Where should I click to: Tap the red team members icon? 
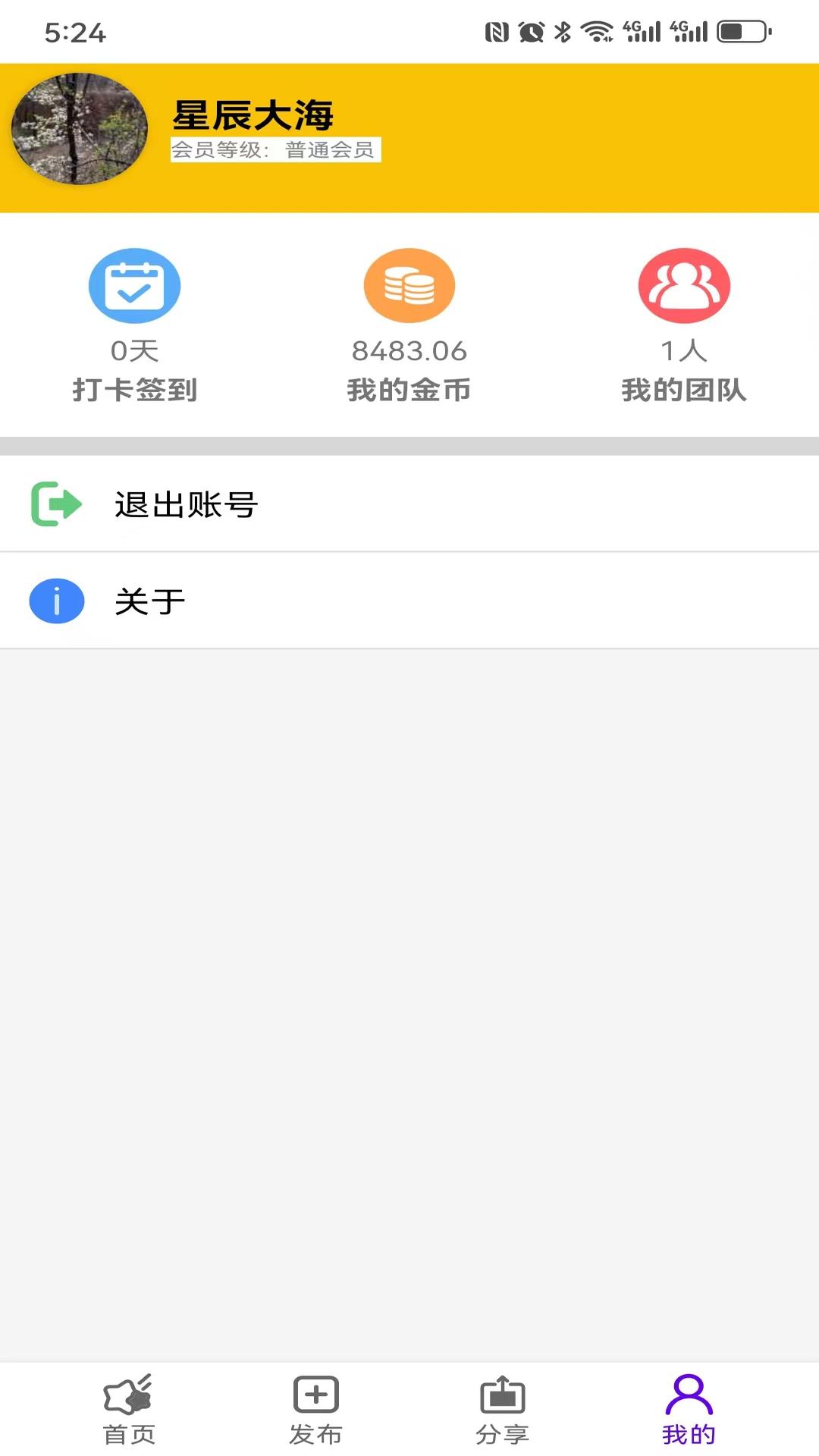(683, 285)
